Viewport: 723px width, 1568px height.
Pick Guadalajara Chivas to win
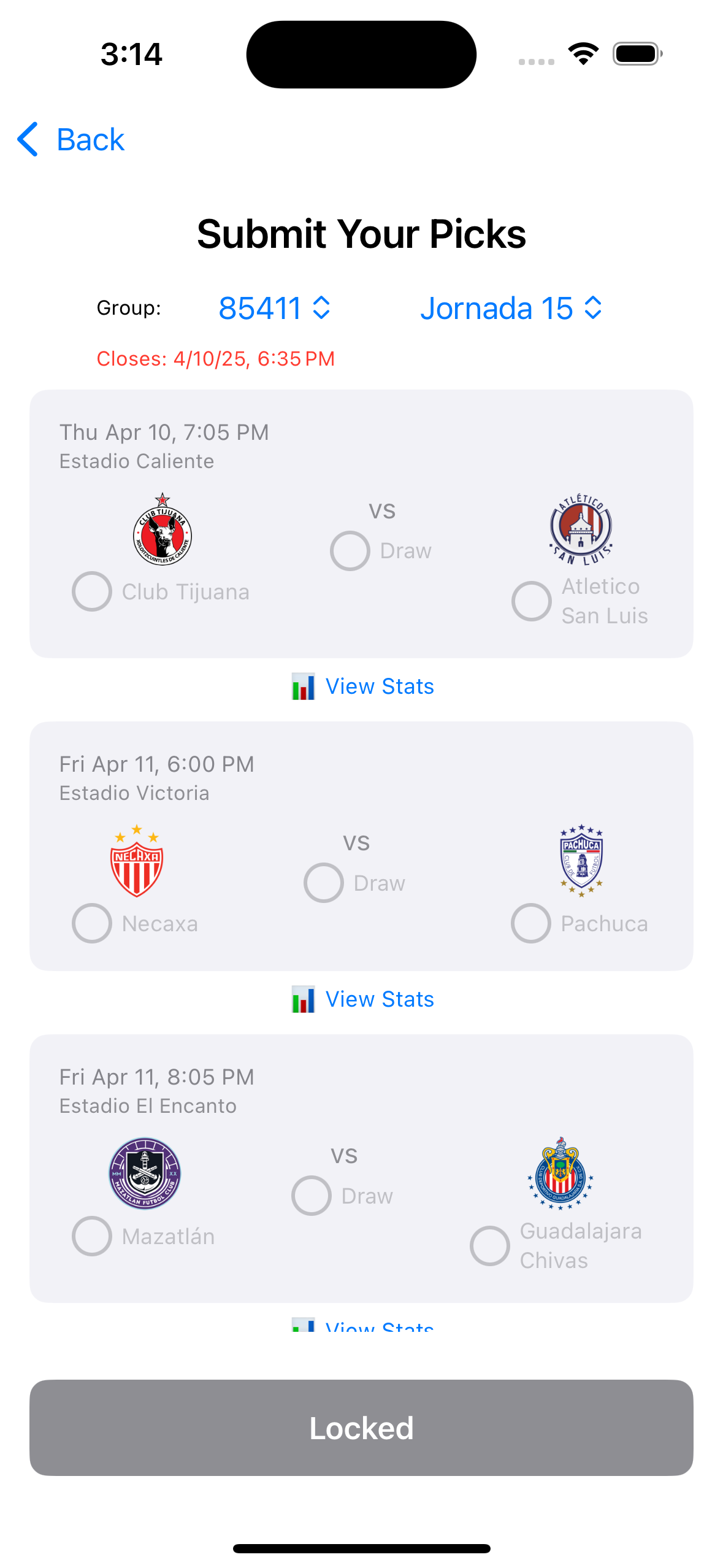click(x=489, y=1245)
